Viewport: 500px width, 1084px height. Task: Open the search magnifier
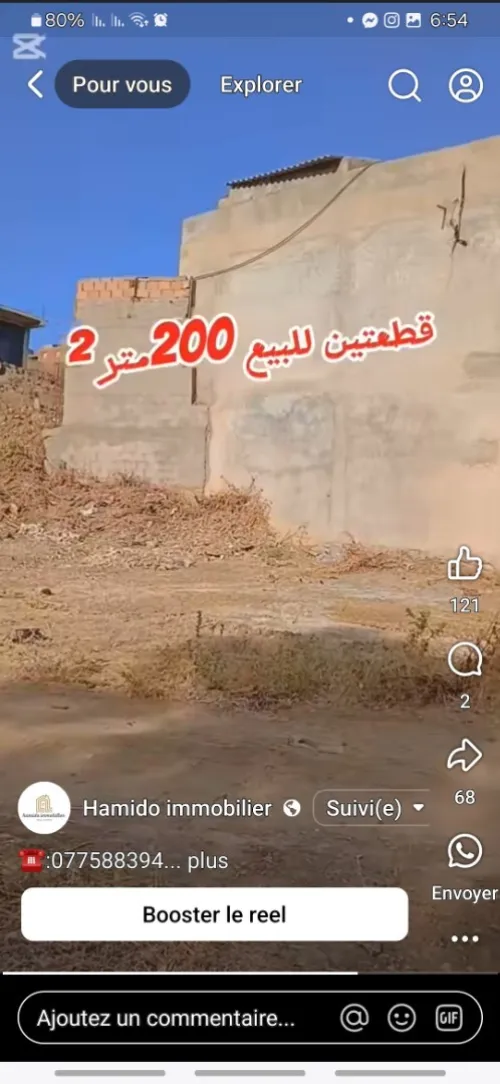[x=405, y=85]
